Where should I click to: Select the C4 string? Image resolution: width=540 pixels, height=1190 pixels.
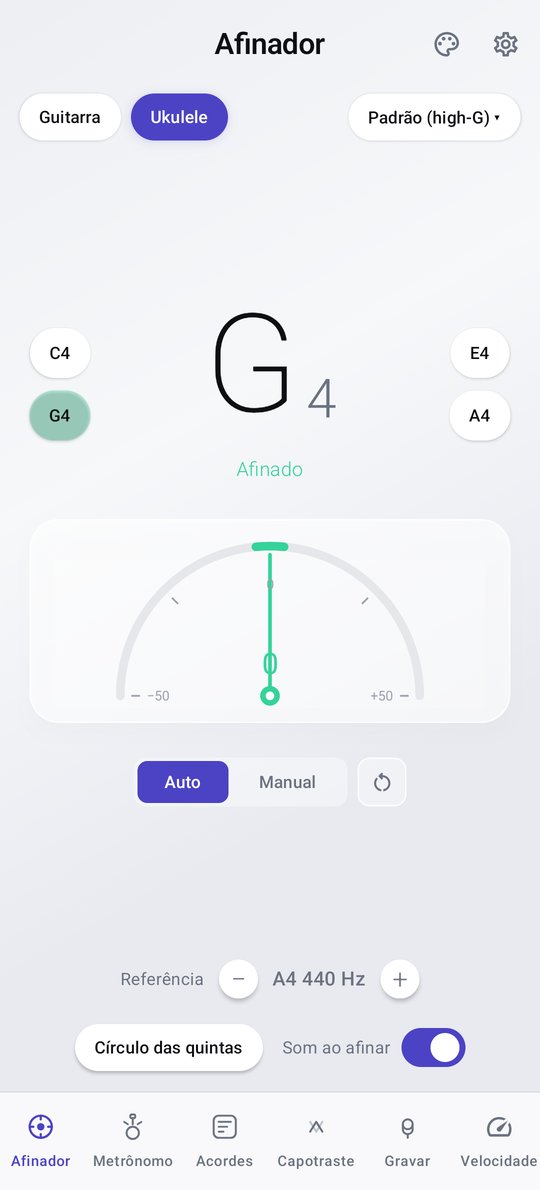(60, 353)
